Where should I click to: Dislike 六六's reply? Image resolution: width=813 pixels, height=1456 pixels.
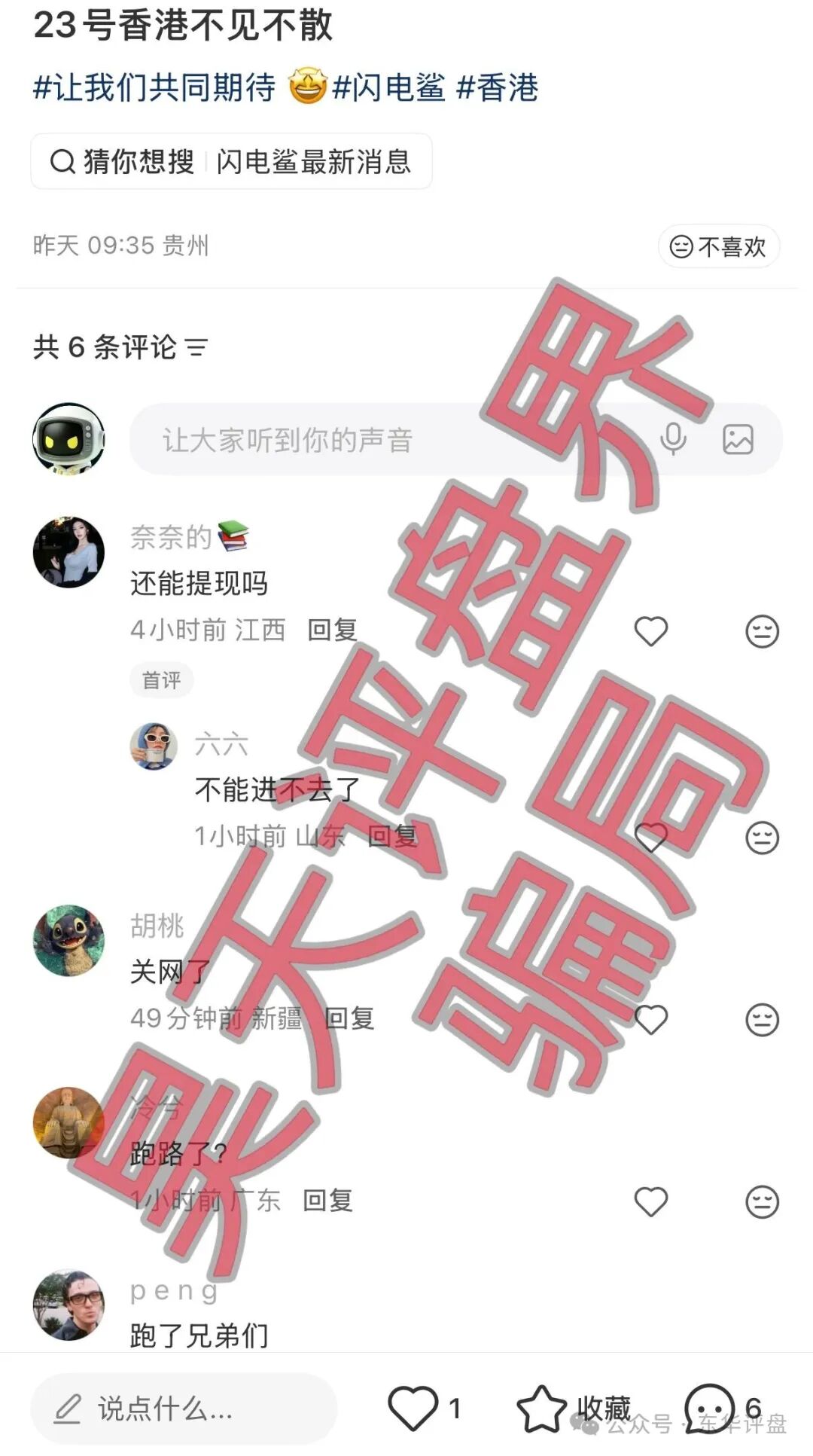point(762,838)
